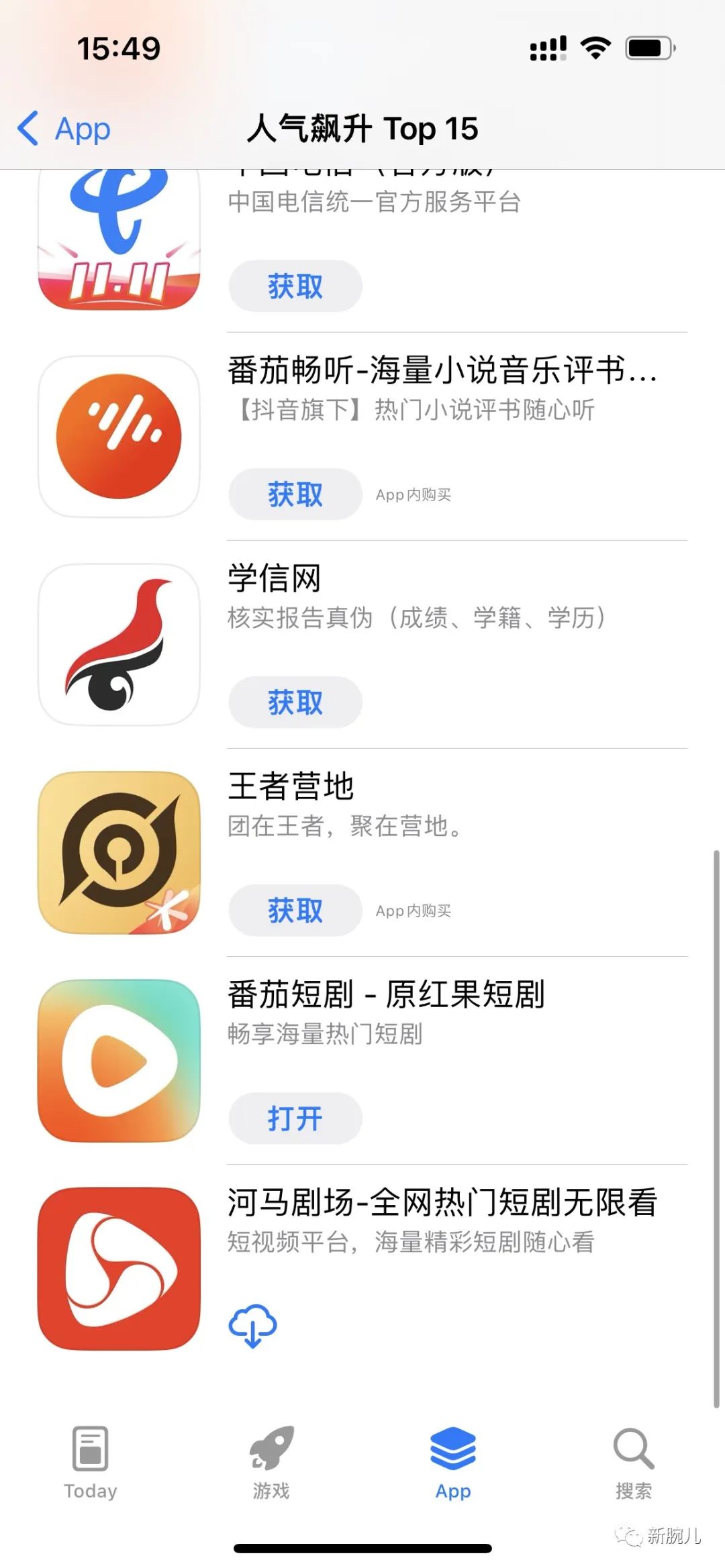This screenshot has width=725, height=1568.
Task: Get the 学信网 app
Action: [295, 702]
